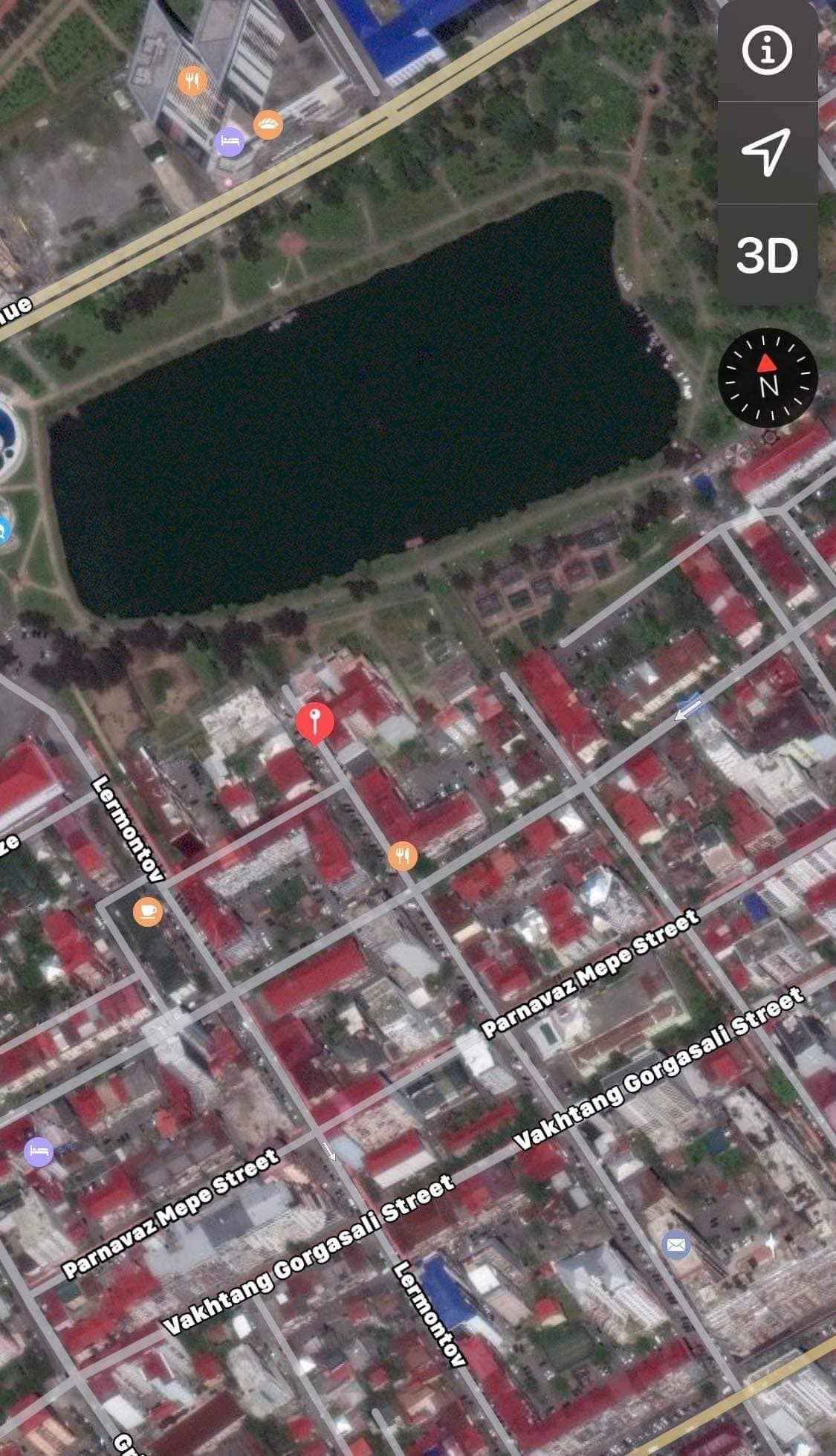
Task: Center the map on current location
Action: click(x=768, y=152)
